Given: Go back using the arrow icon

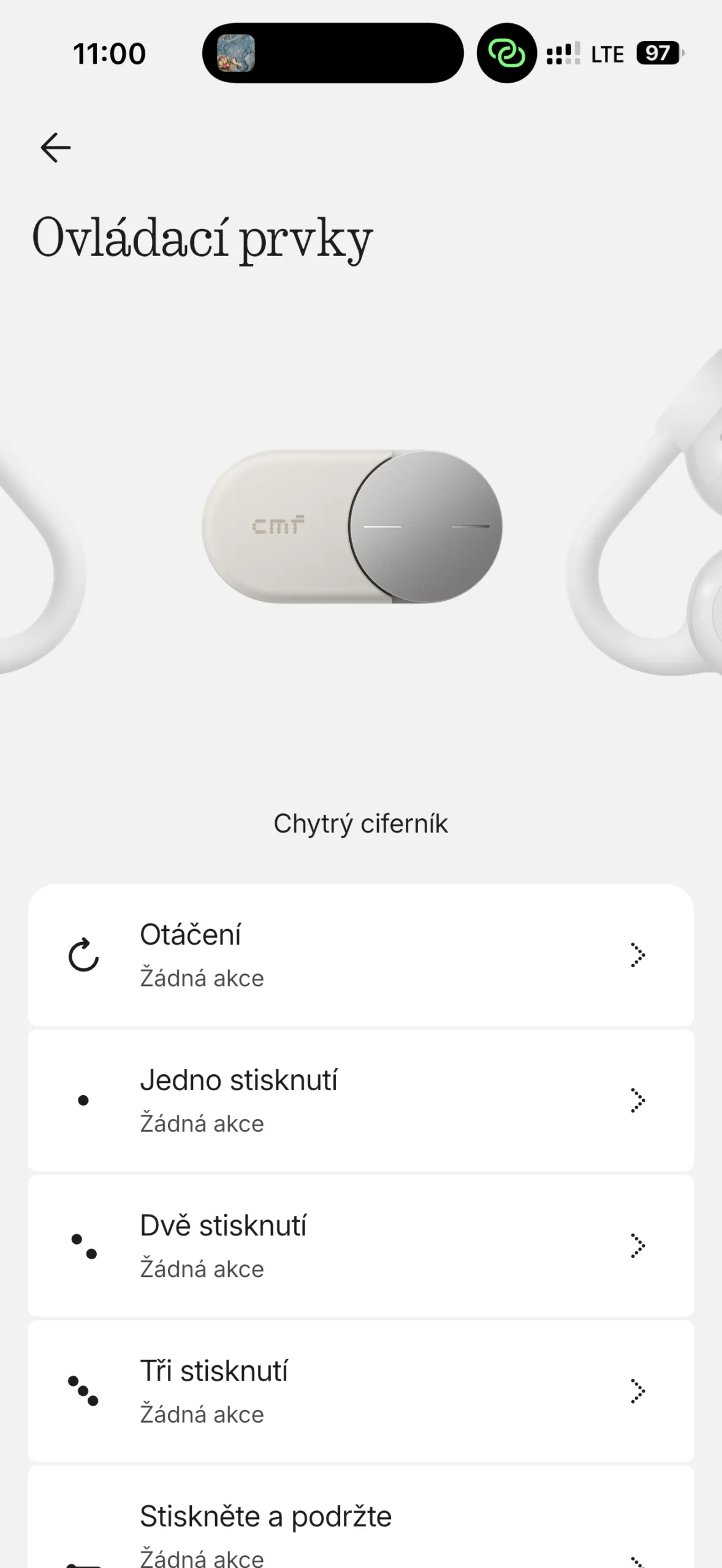Looking at the screenshot, I should tap(55, 148).
